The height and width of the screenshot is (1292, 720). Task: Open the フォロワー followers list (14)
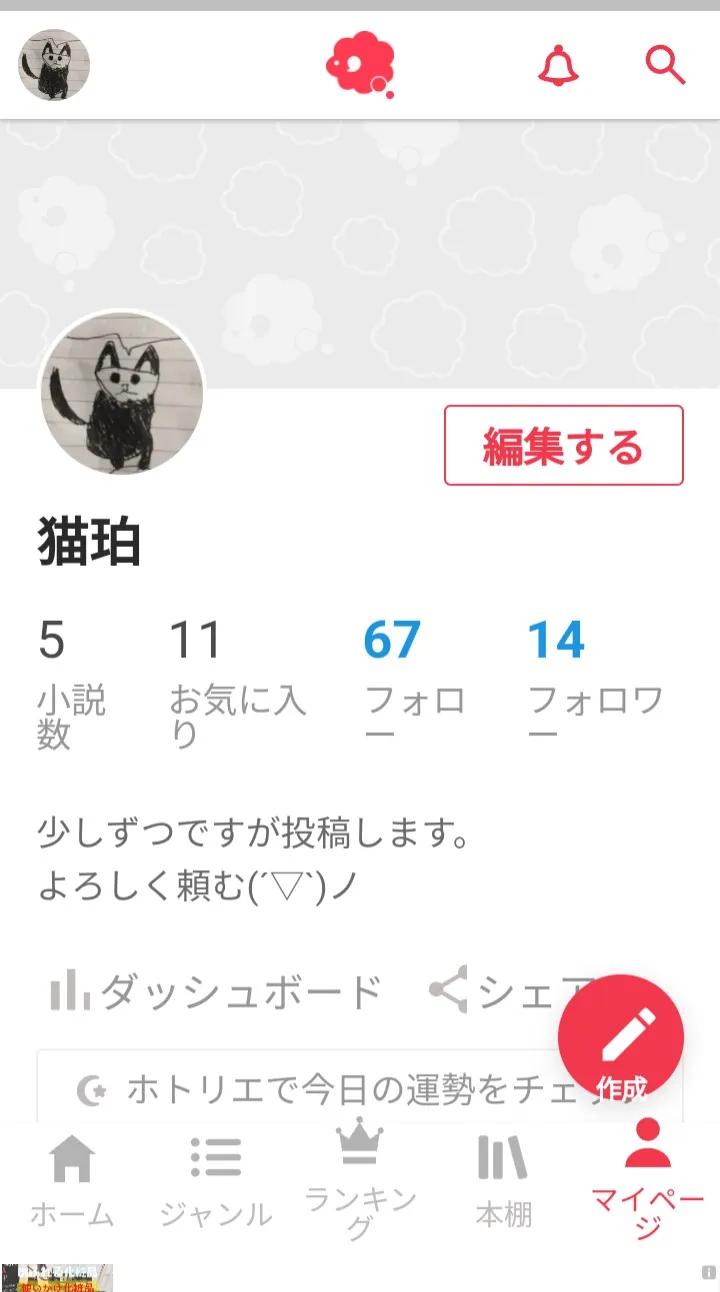click(x=594, y=680)
